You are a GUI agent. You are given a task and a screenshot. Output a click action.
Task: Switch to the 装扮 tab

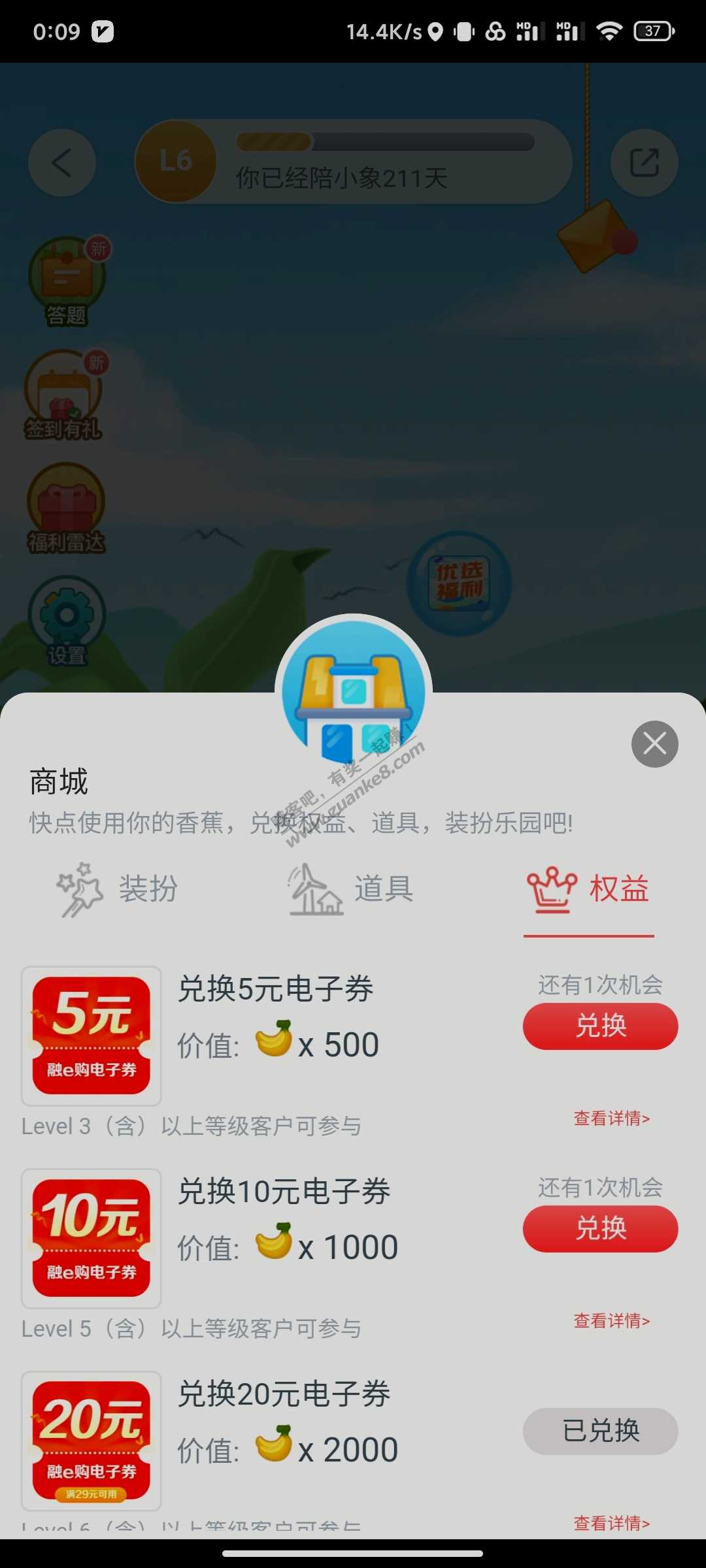pos(118,889)
